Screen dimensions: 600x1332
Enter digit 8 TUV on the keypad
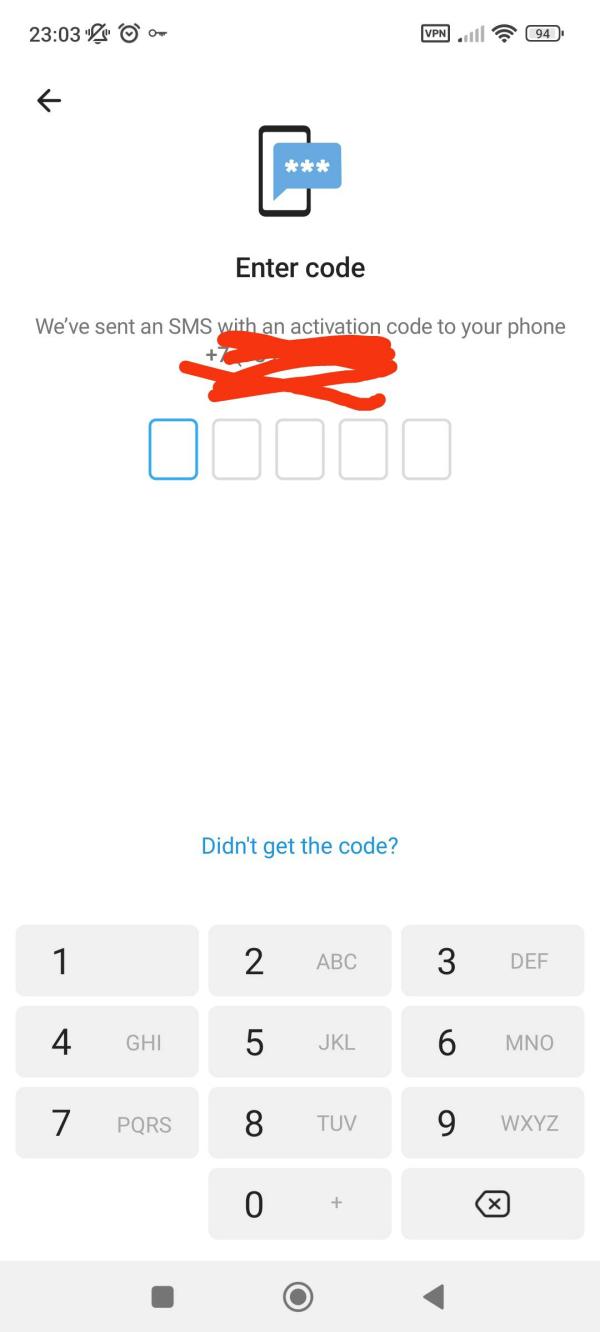300,1123
